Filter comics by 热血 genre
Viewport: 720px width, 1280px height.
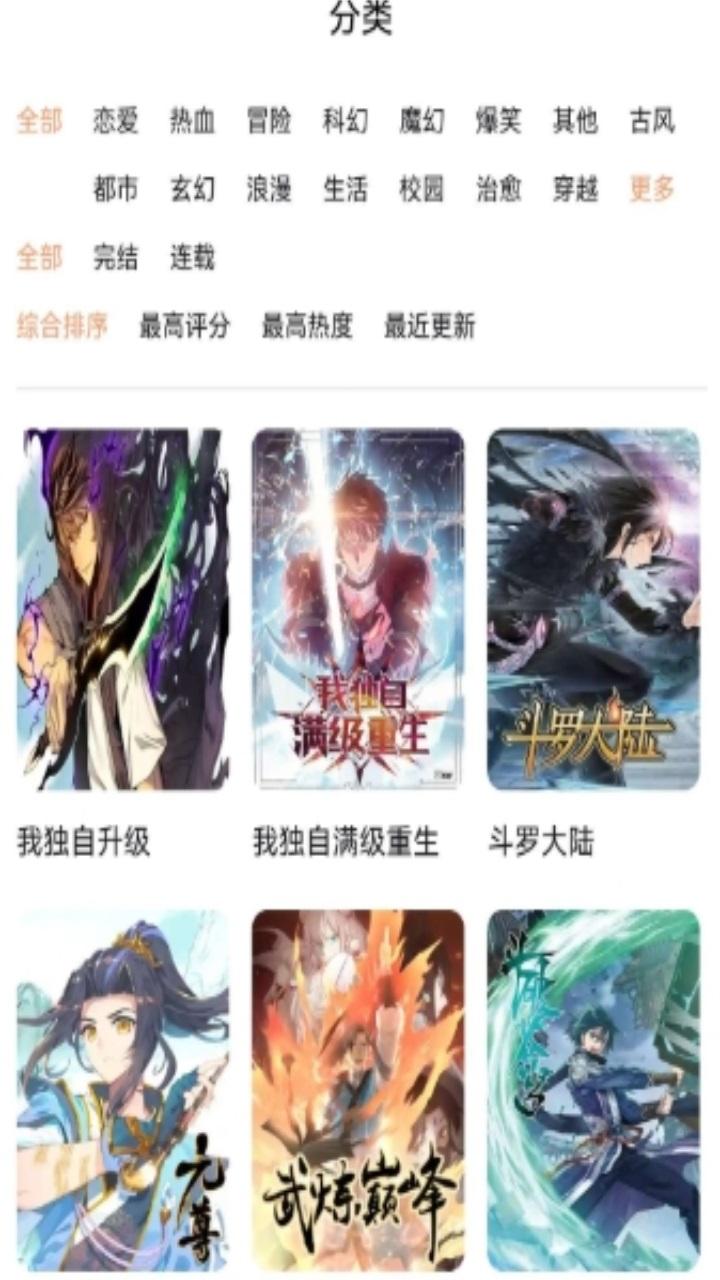click(x=192, y=122)
